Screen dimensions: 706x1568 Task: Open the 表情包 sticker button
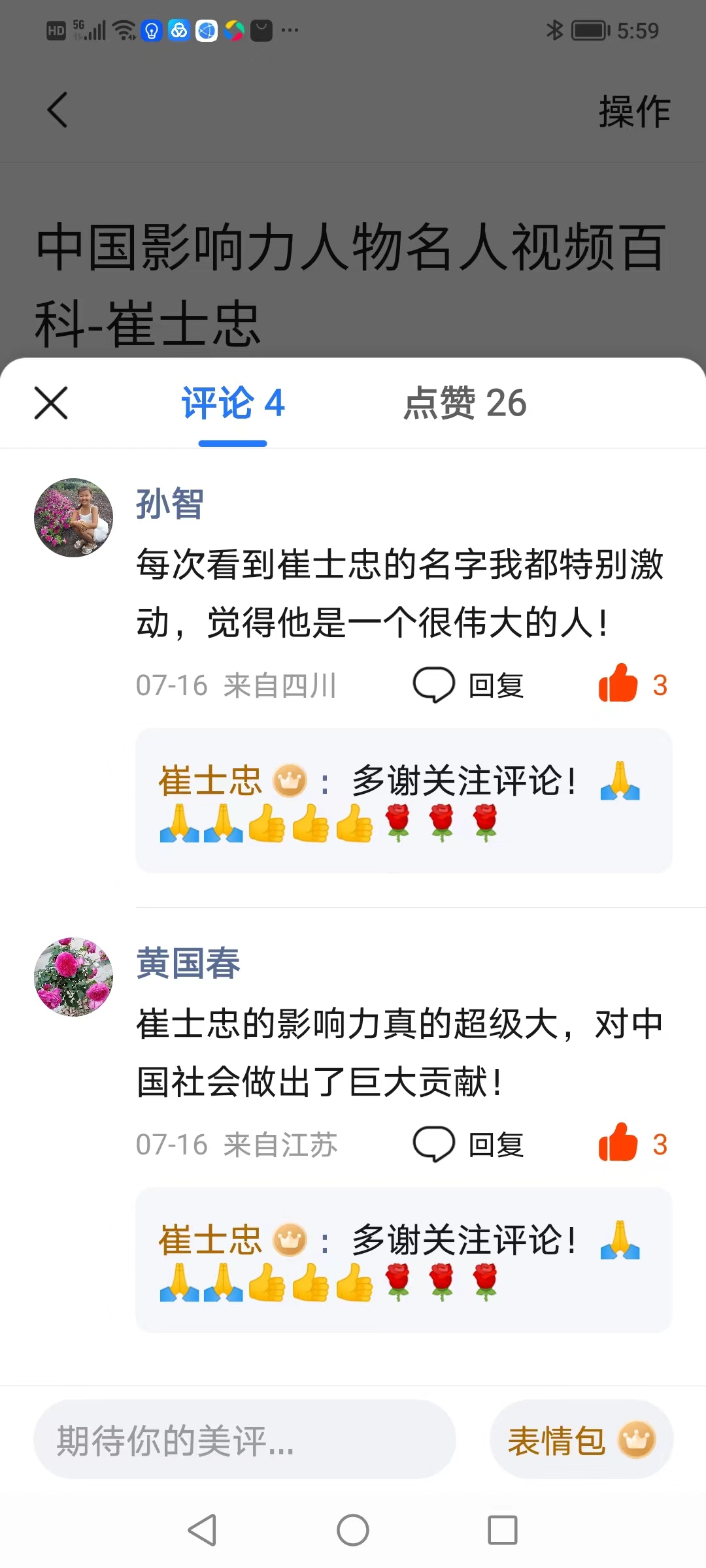[580, 1440]
